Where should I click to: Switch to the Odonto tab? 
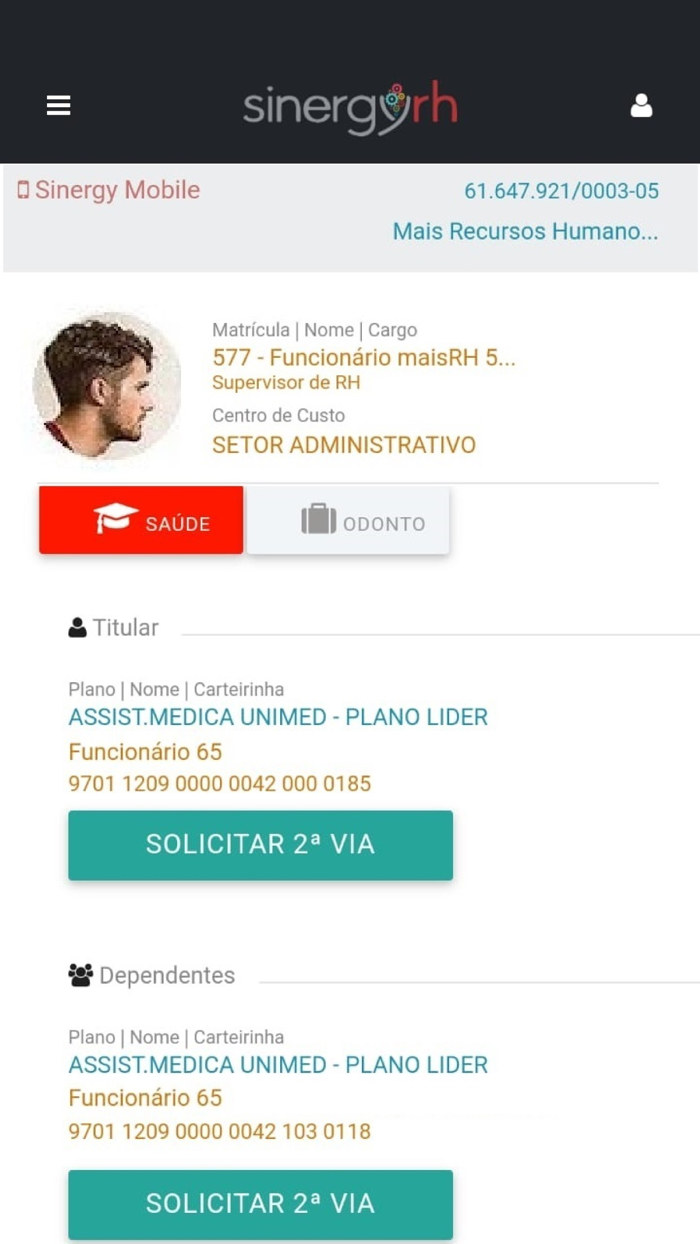click(x=348, y=520)
